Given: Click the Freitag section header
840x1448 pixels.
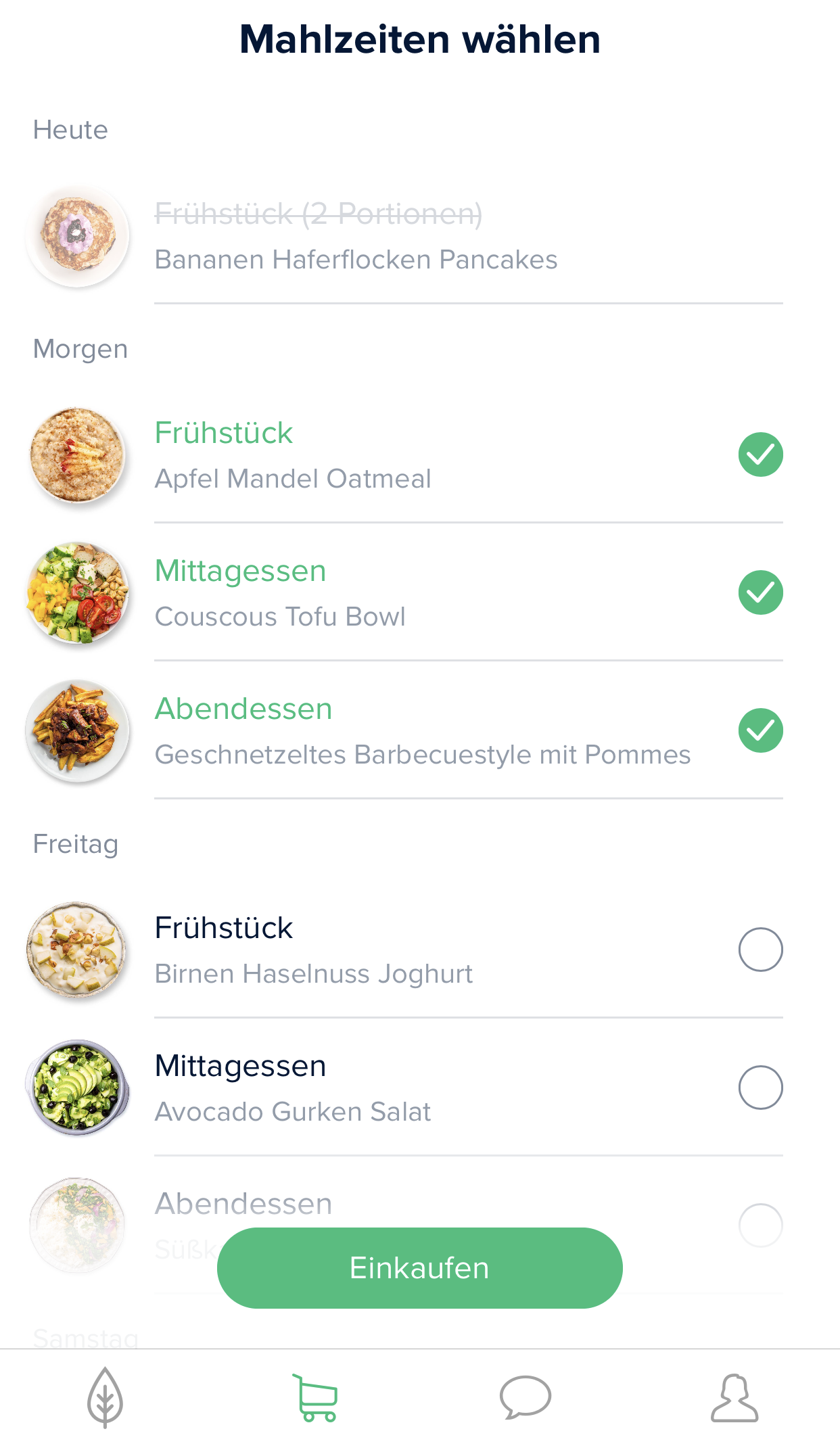Looking at the screenshot, I should tap(75, 843).
